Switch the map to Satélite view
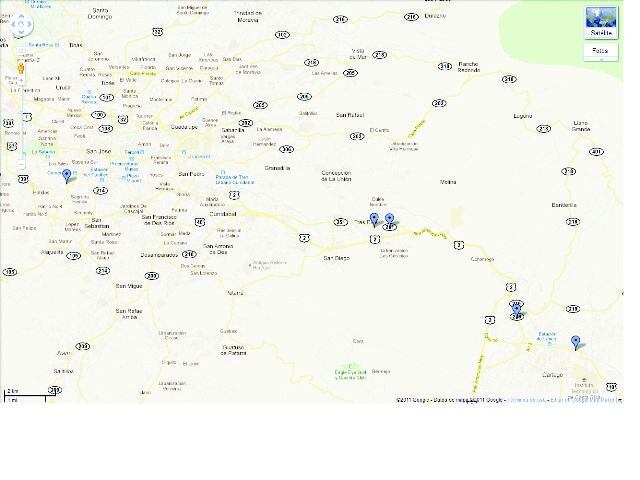The image size is (640, 480). (601, 21)
